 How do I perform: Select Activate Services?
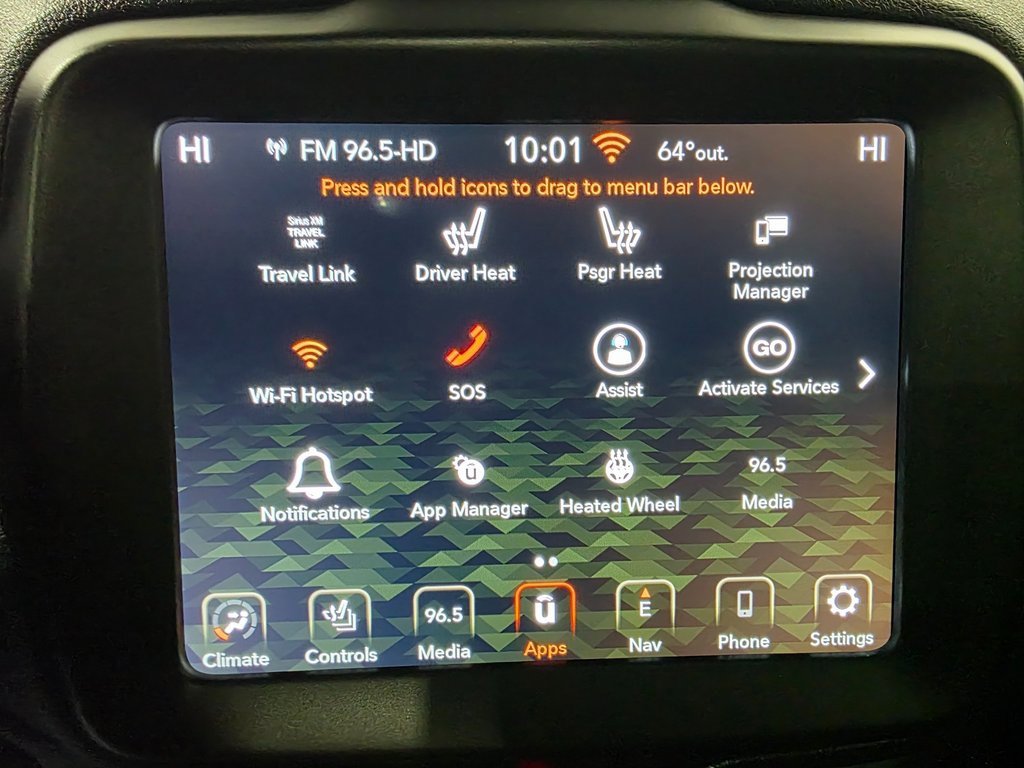(768, 362)
